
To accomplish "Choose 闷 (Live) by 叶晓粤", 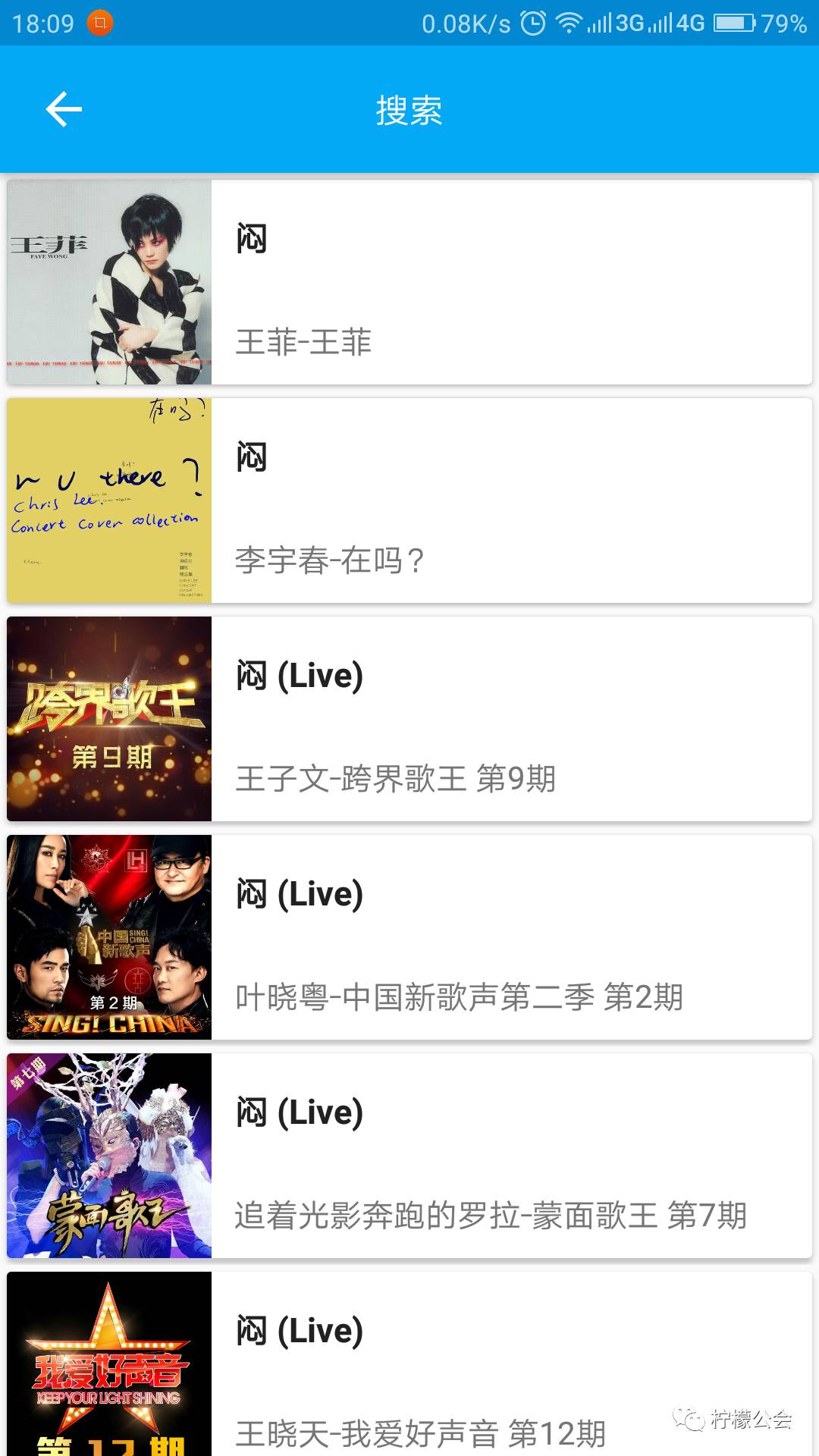I will [x=409, y=937].
